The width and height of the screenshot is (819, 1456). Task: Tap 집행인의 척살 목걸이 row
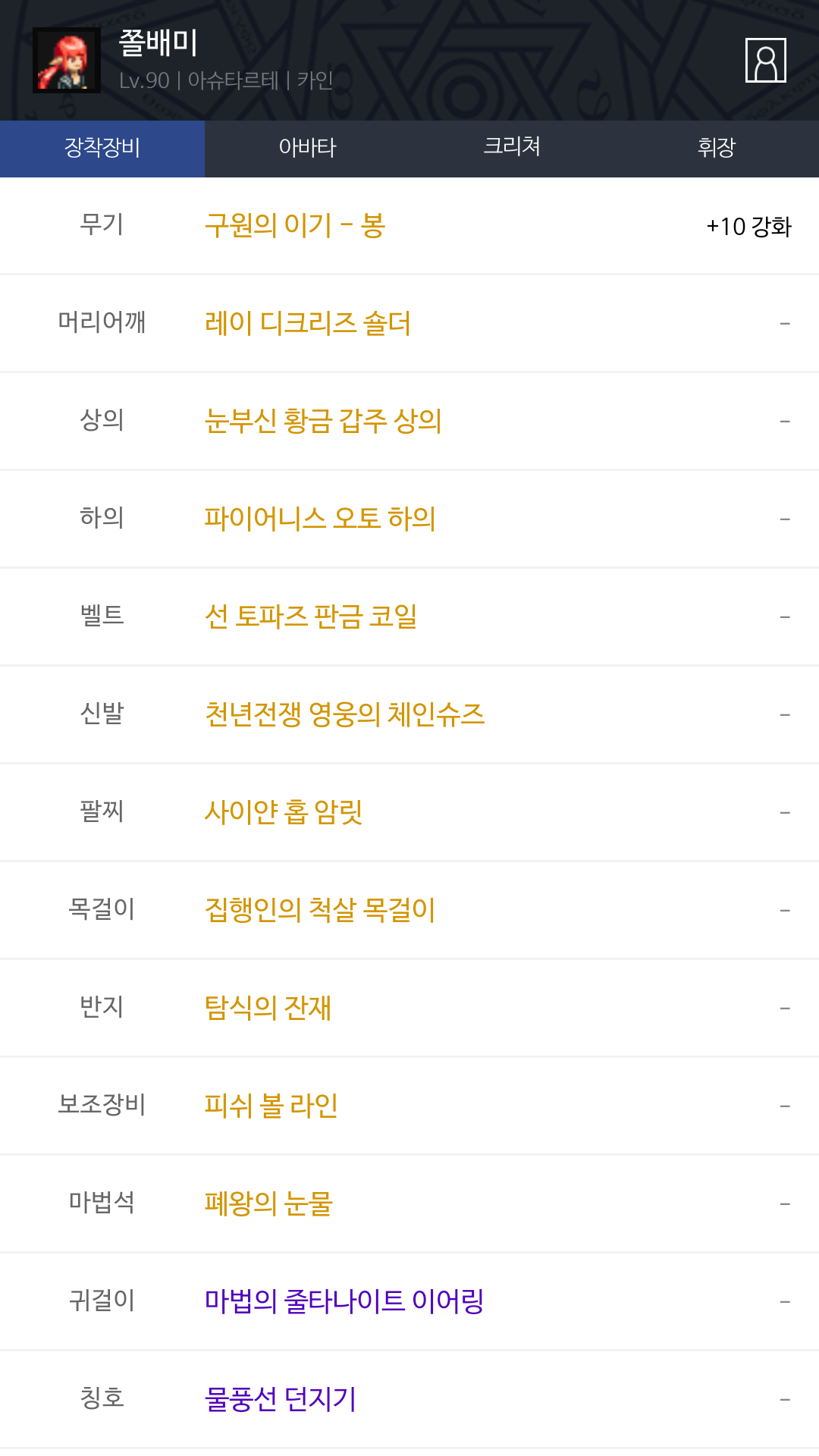320,910
